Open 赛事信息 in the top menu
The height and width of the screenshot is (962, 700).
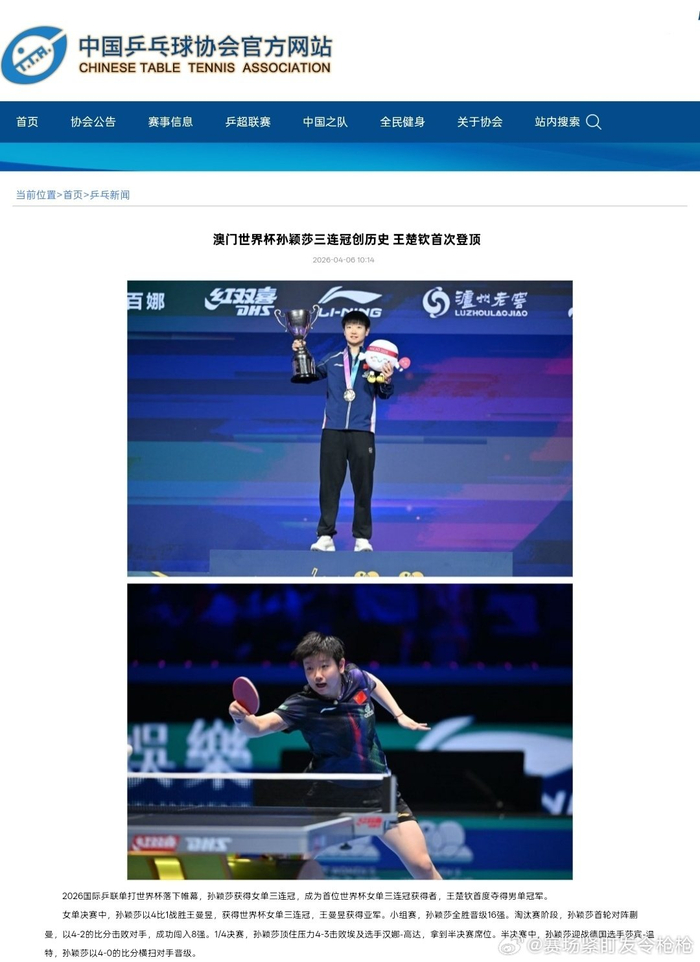point(170,122)
